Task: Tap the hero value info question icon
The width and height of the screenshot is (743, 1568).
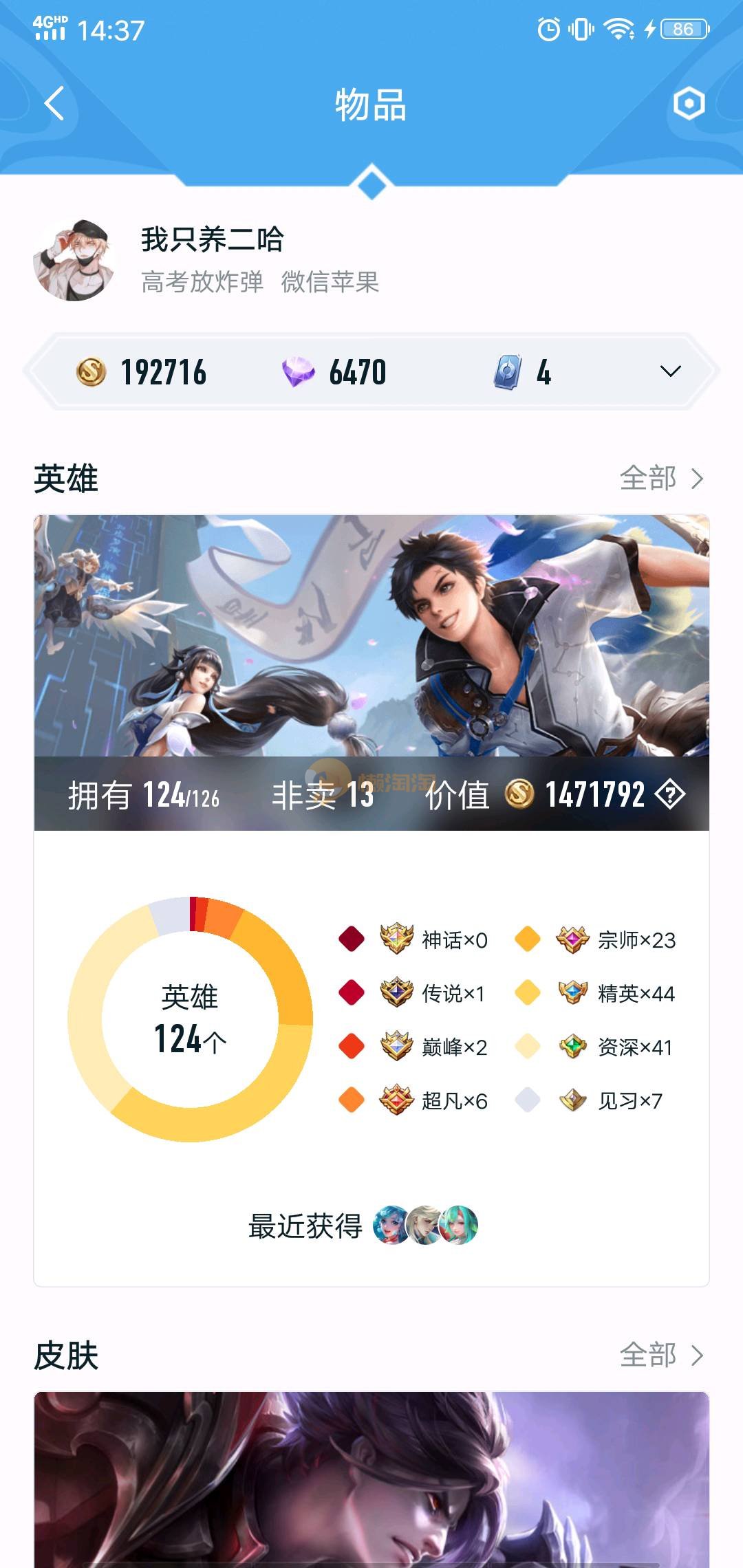Action: click(669, 795)
